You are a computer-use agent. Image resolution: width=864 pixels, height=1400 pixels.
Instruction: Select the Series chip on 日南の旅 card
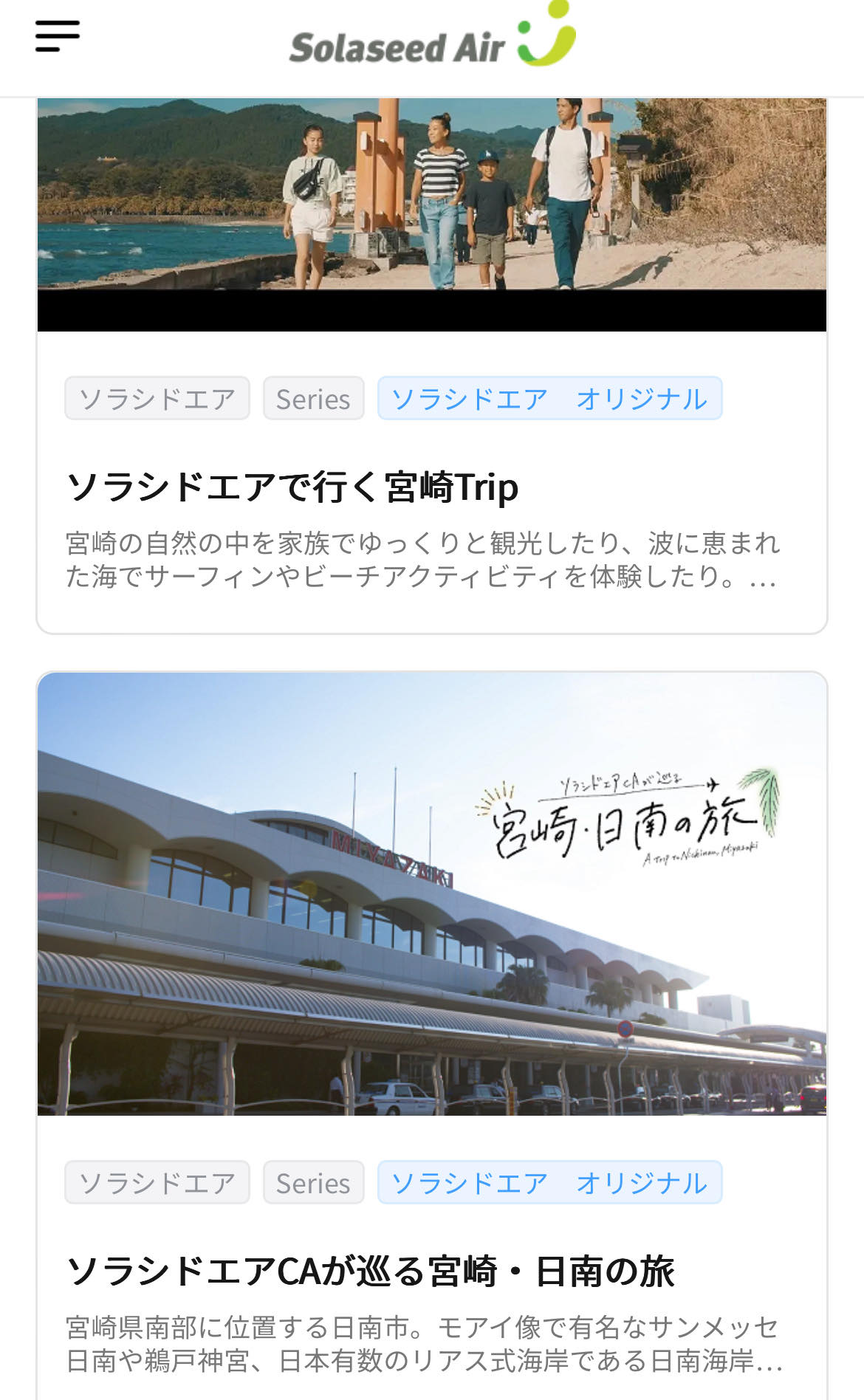(313, 1183)
